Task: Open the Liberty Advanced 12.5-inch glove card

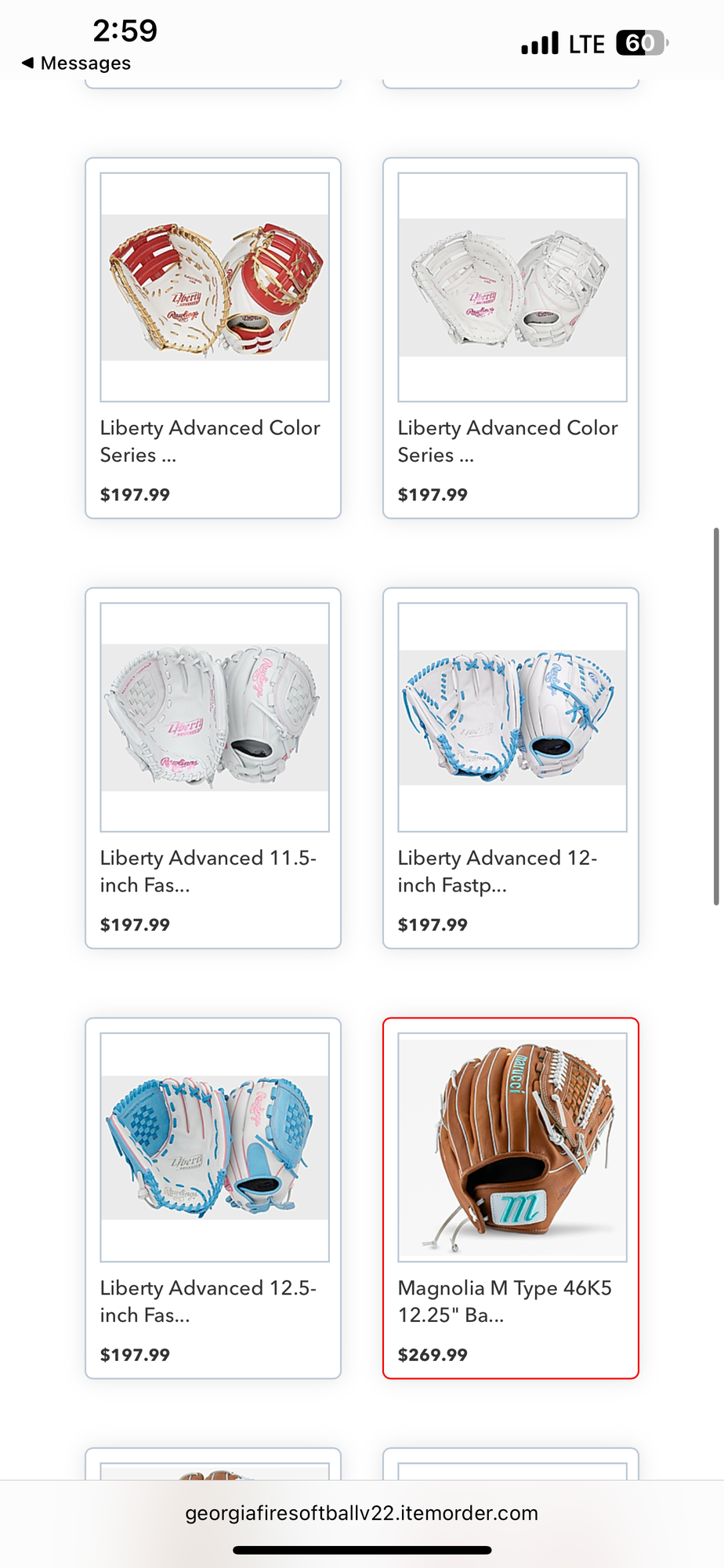Action: [213, 1197]
